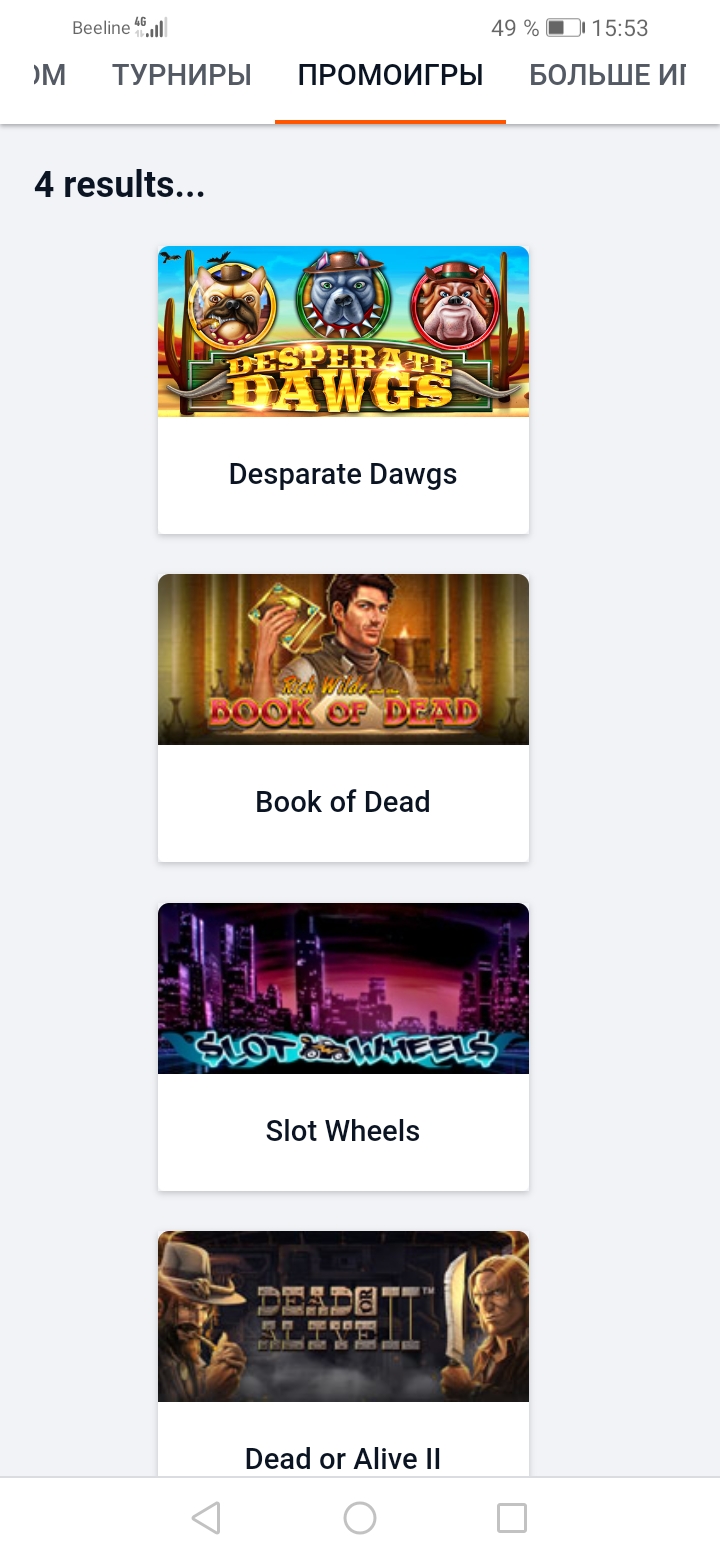This screenshot has width=720, height=1560.
Task: Select the ПРОМОИГРЫ tab
Action: coord(390,75)
